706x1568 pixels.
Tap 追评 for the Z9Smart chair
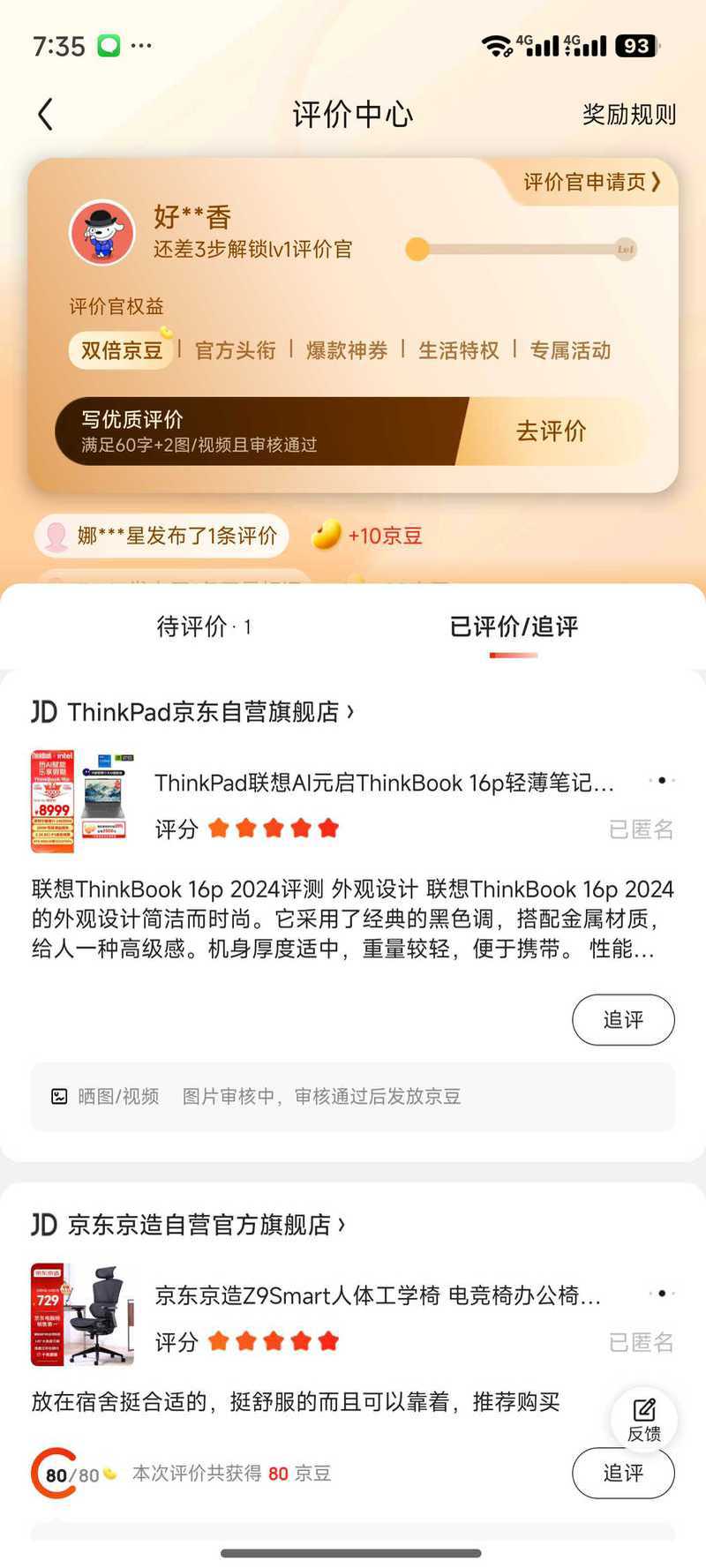(623, 1473)
